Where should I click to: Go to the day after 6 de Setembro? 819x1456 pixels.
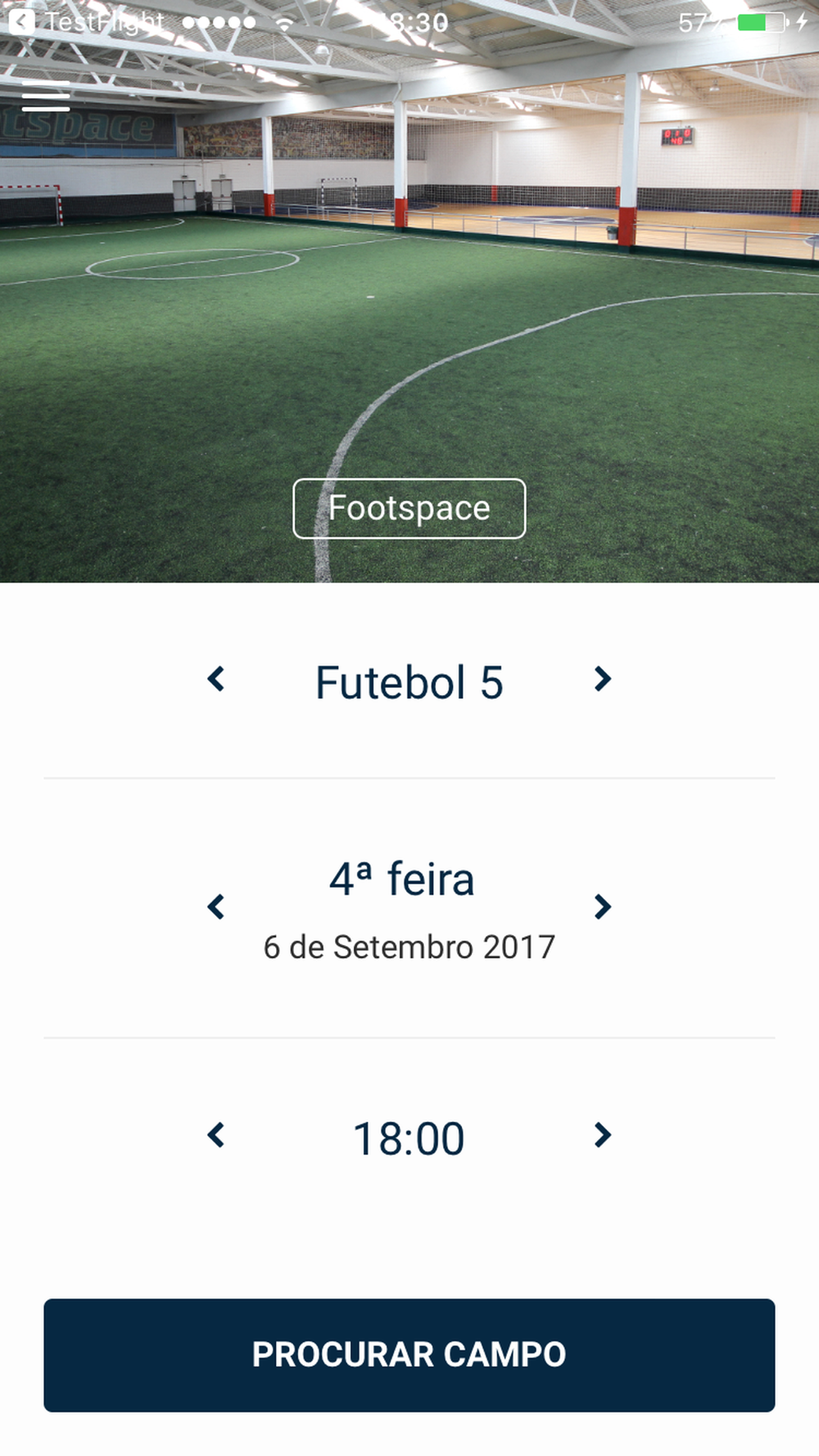603,907
